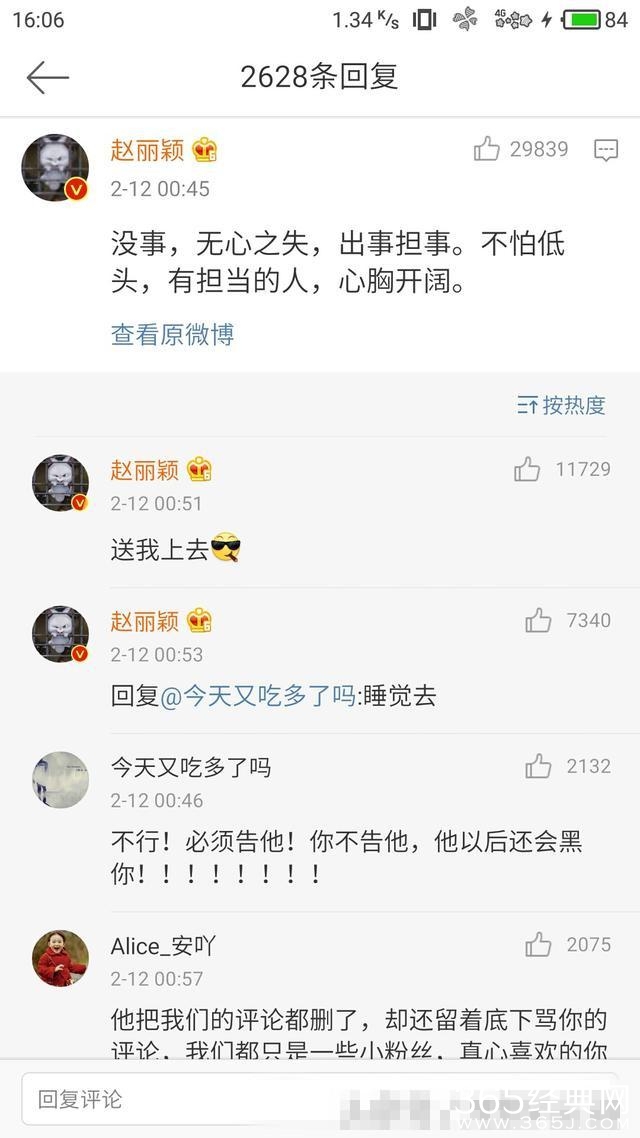The height and width of the screenshot is (1138, 640).
Task: Open the avatar on the 2-12 00:45 post
Action: tap(55, 166)
